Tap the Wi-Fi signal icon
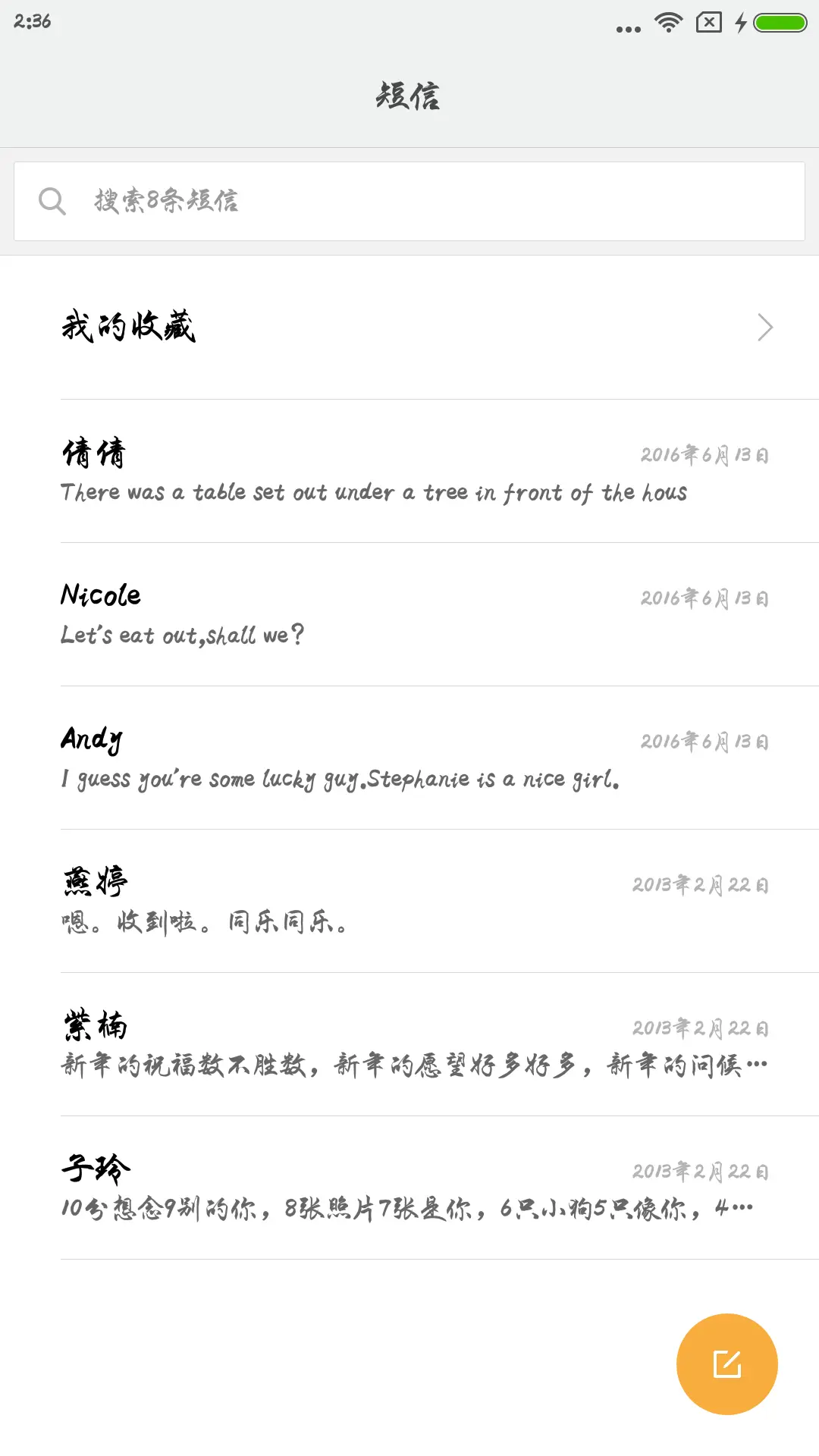 (x=667, y=23)
